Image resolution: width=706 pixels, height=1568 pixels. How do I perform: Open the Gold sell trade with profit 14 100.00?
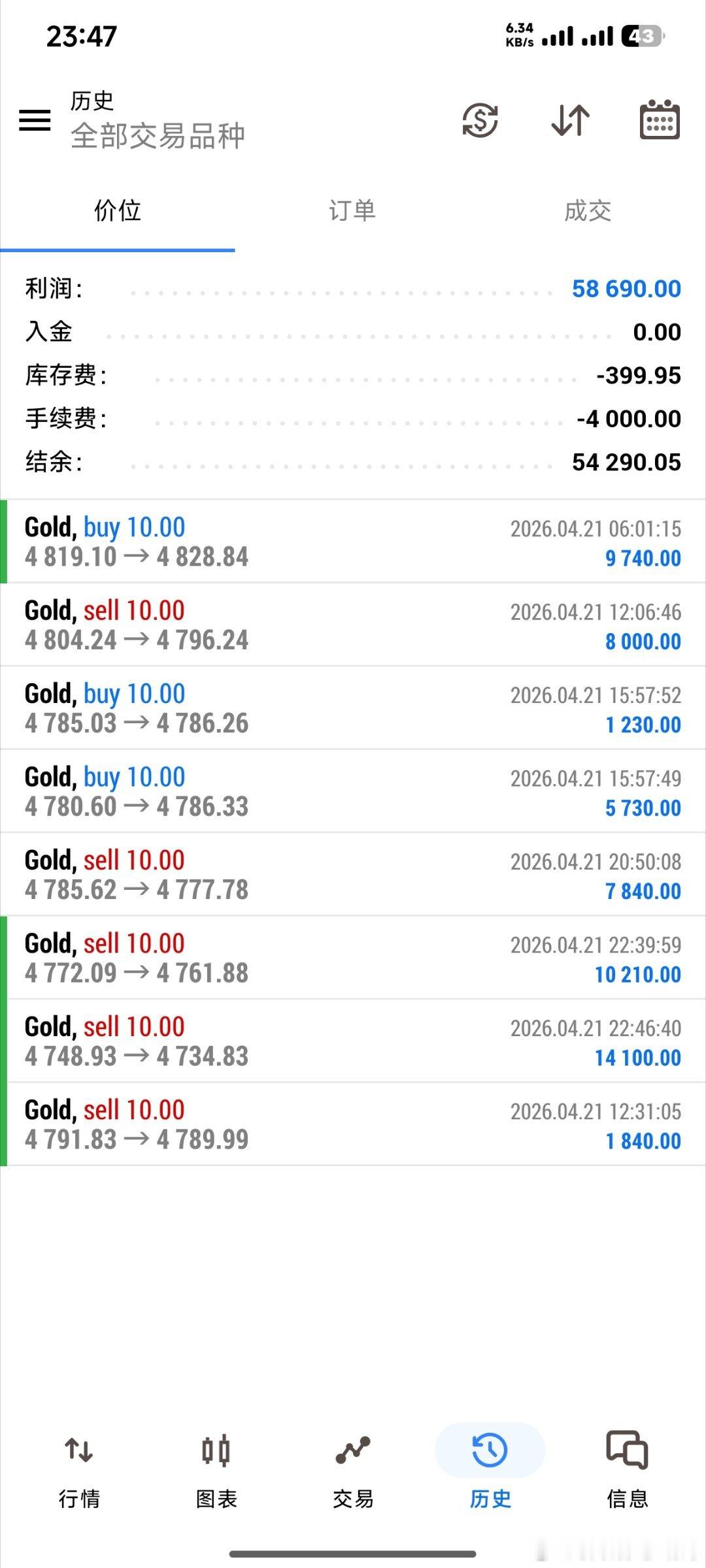353,1041
